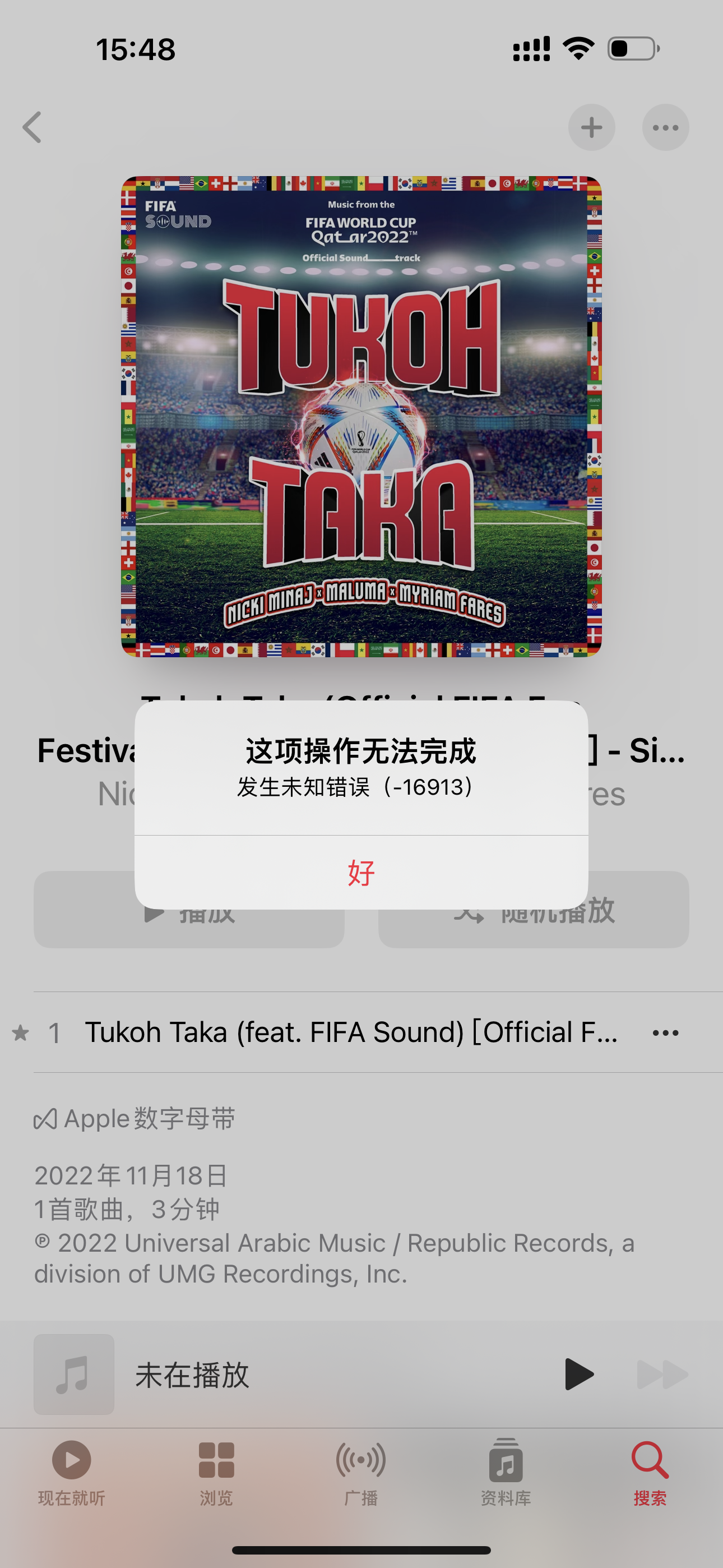Add the album to the library
The width and height of the screenshot is (723, 1568).
point(591,127)
